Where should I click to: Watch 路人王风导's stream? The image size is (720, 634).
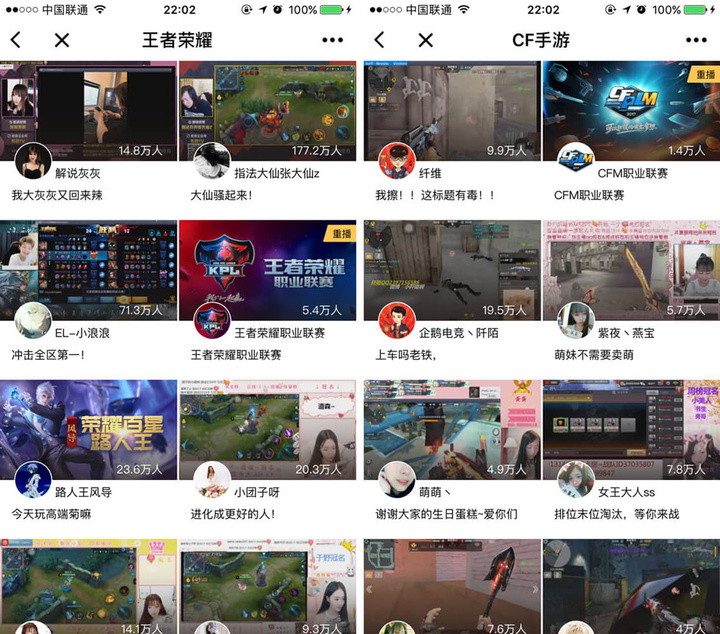pos(88,430)
